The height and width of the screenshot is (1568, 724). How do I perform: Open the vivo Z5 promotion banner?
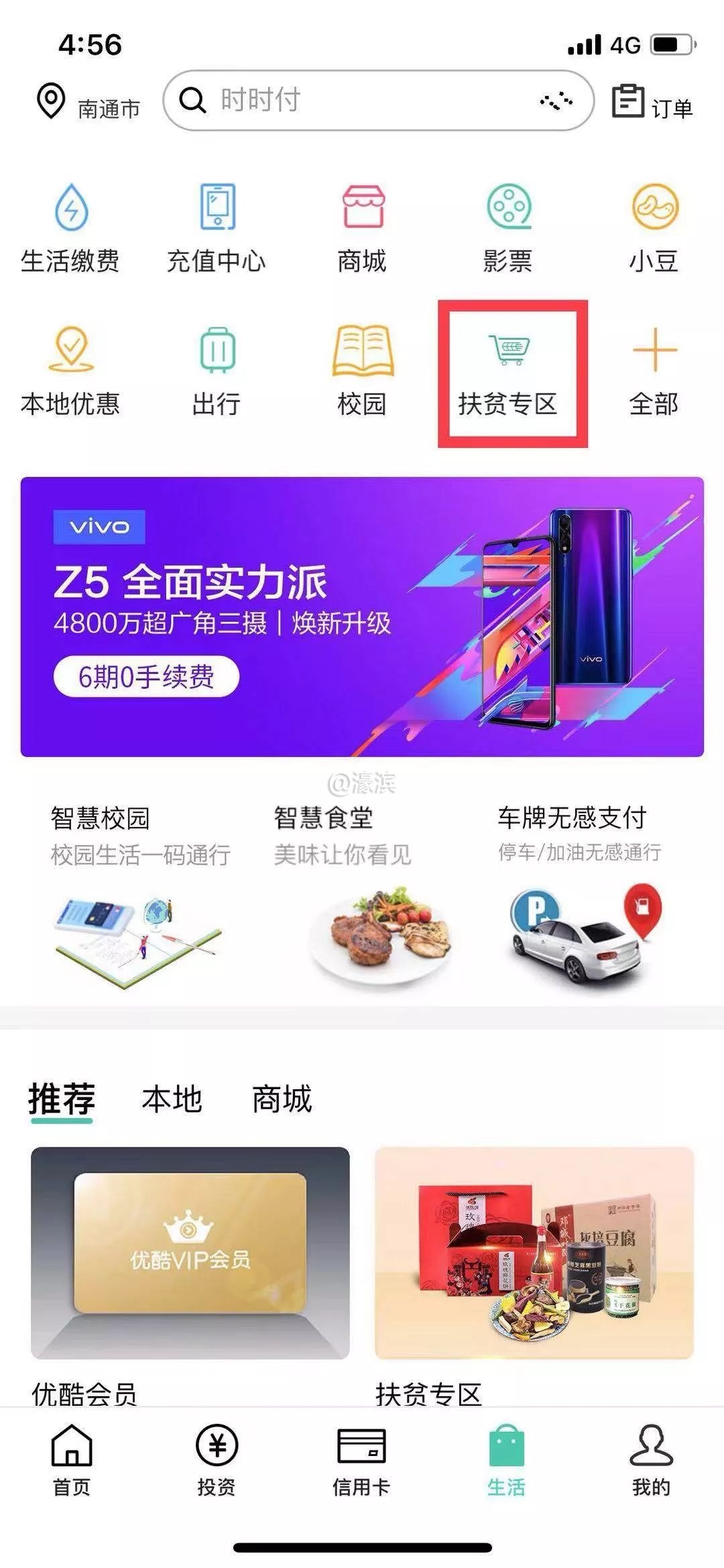click(x=362, y=616)
